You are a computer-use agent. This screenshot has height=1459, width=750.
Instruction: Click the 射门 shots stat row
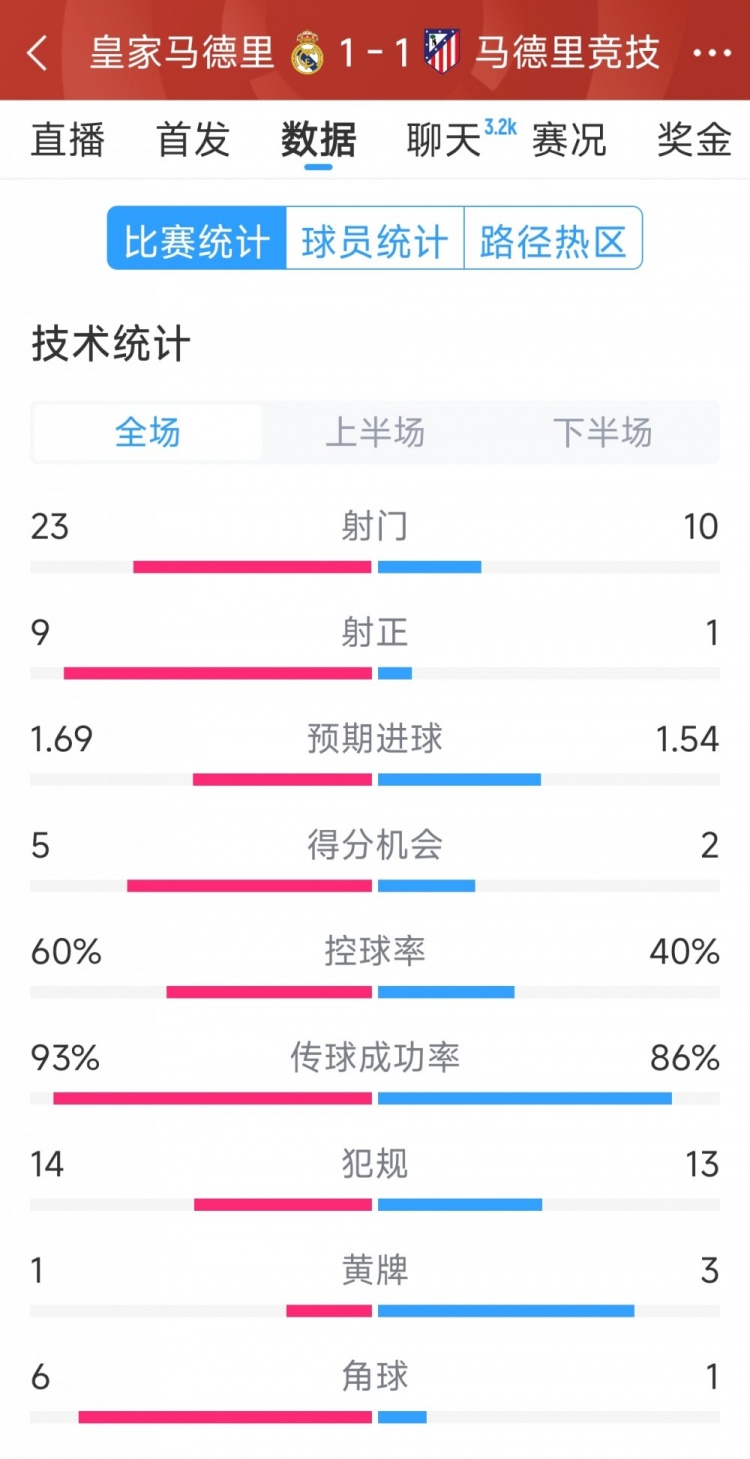pyautogui.click(x=375, y=528)
